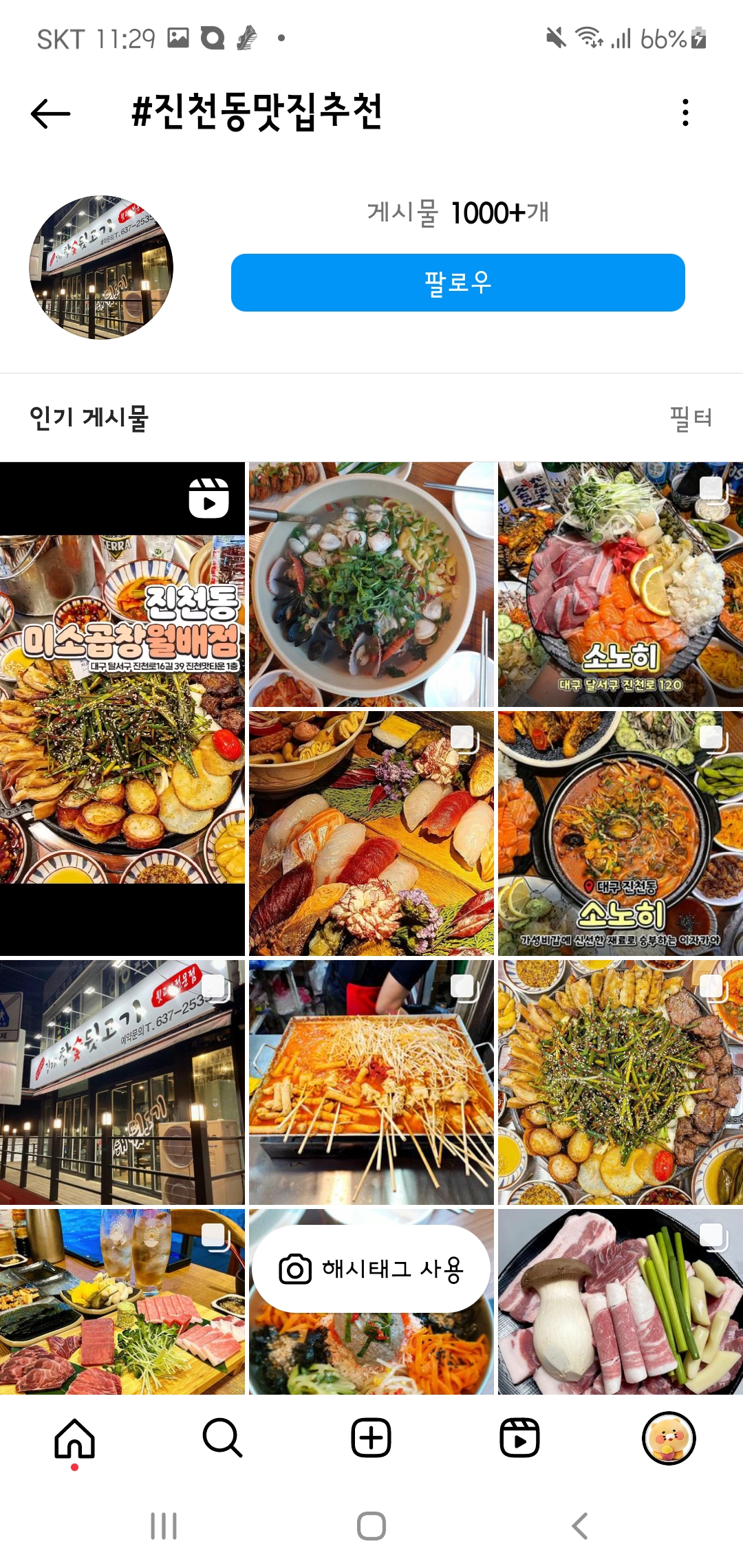Follow the #진천동맛집추천 hashtag

pyautogui.click(x=457, y=283)
